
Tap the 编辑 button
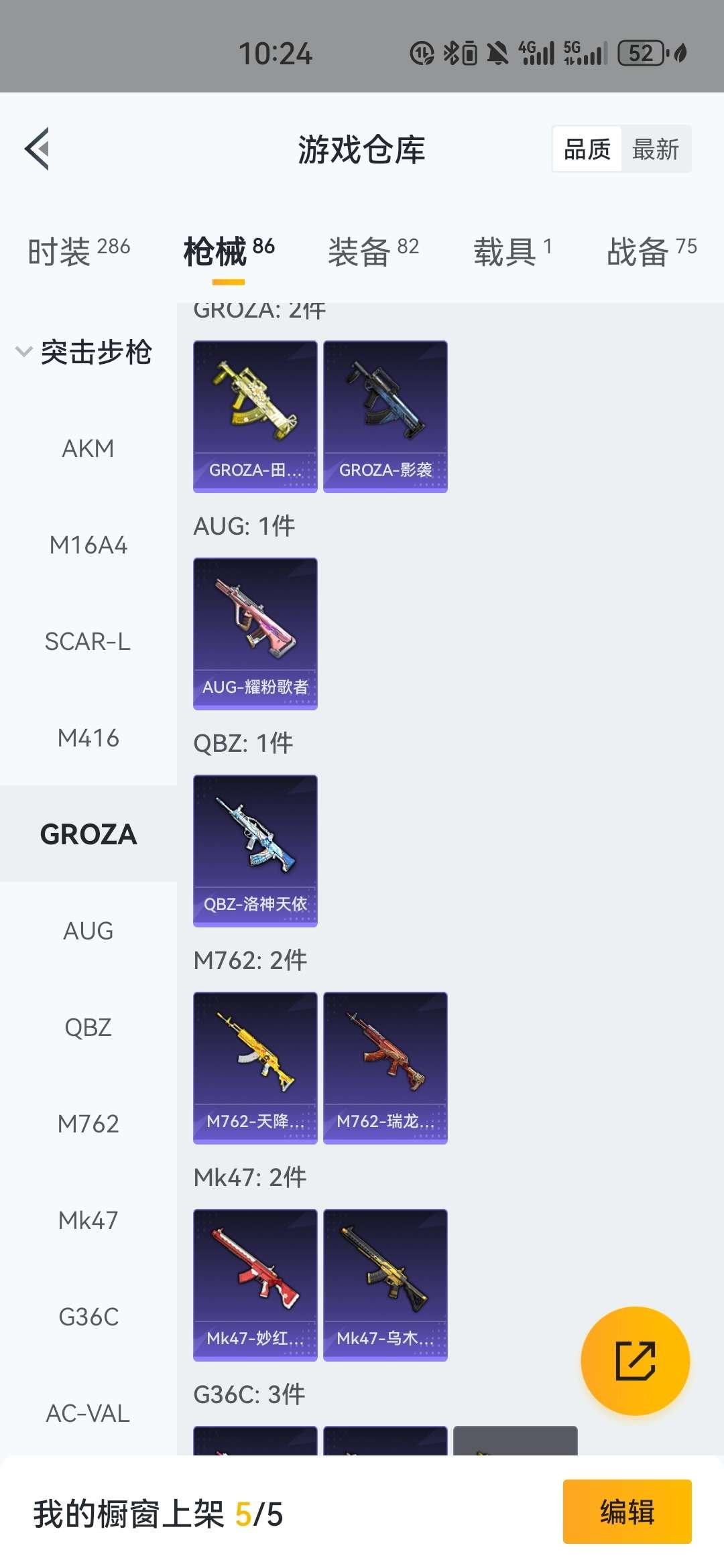coord(627,1512)
